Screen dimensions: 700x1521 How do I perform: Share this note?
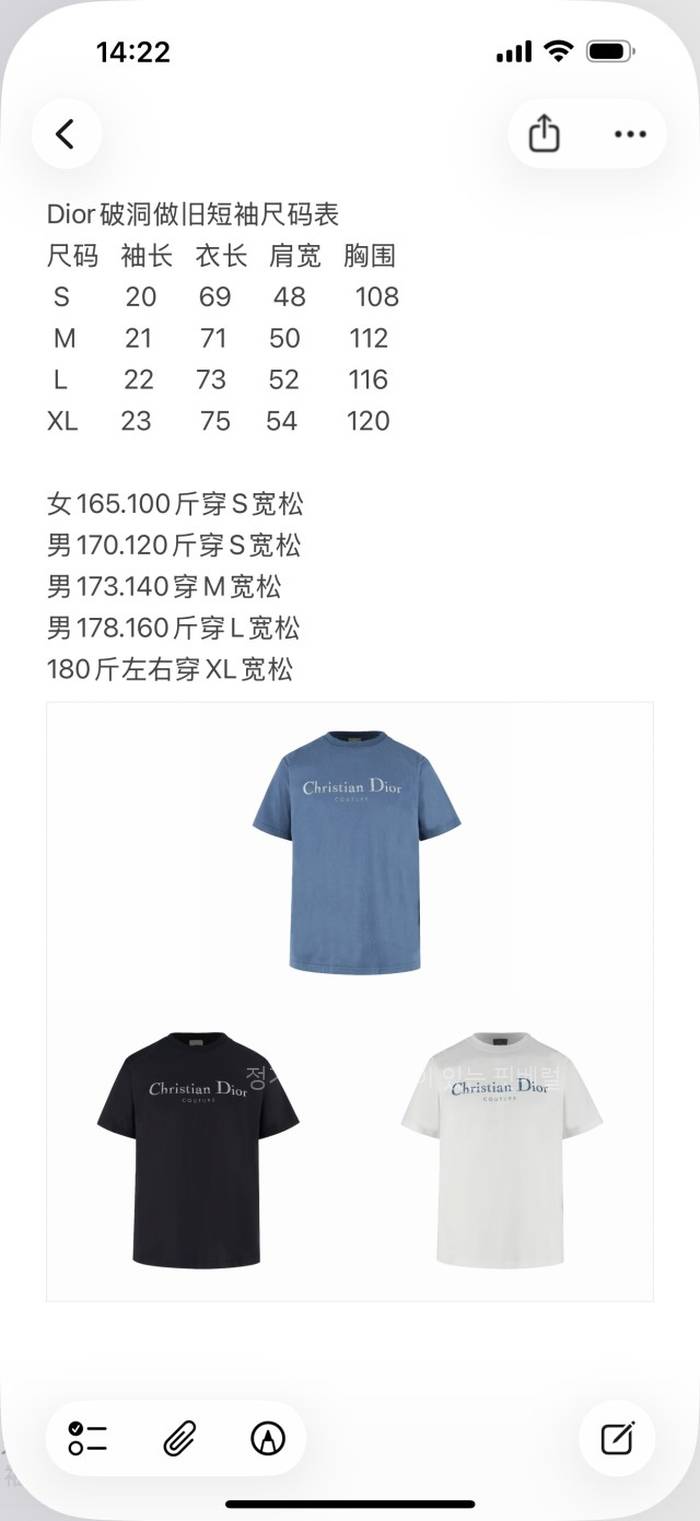[544, 134]
